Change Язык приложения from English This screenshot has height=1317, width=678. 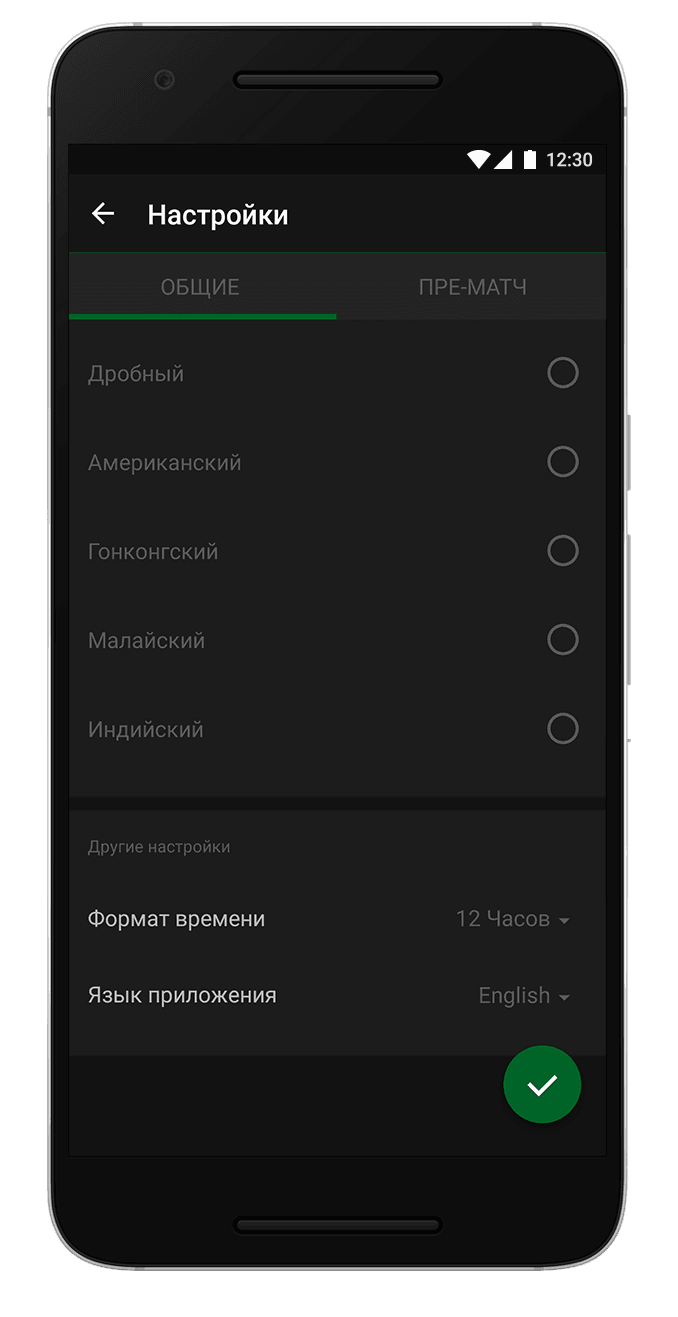tap(523, 996)
